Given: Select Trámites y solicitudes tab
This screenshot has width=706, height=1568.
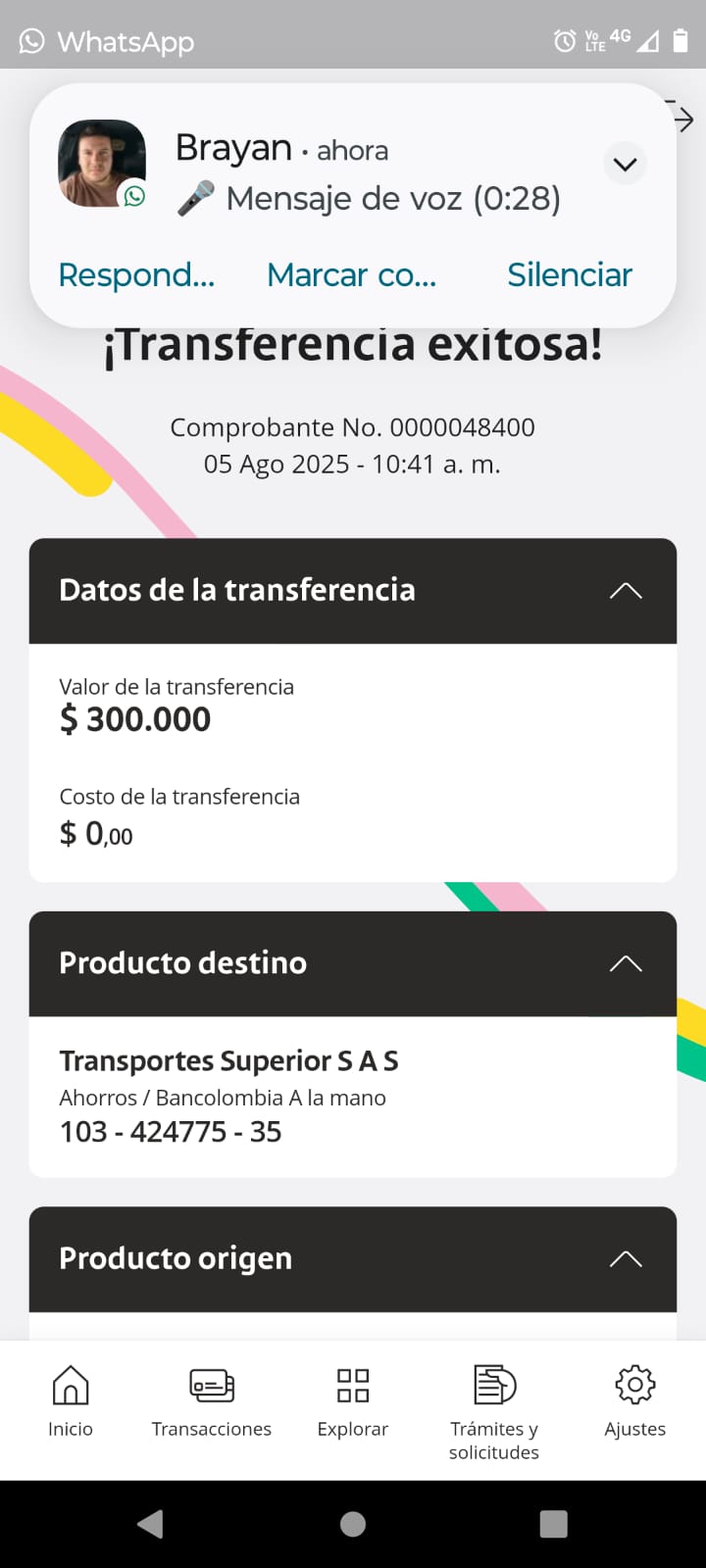Looking at the screenshot, I should click(x=494, y=1409).
